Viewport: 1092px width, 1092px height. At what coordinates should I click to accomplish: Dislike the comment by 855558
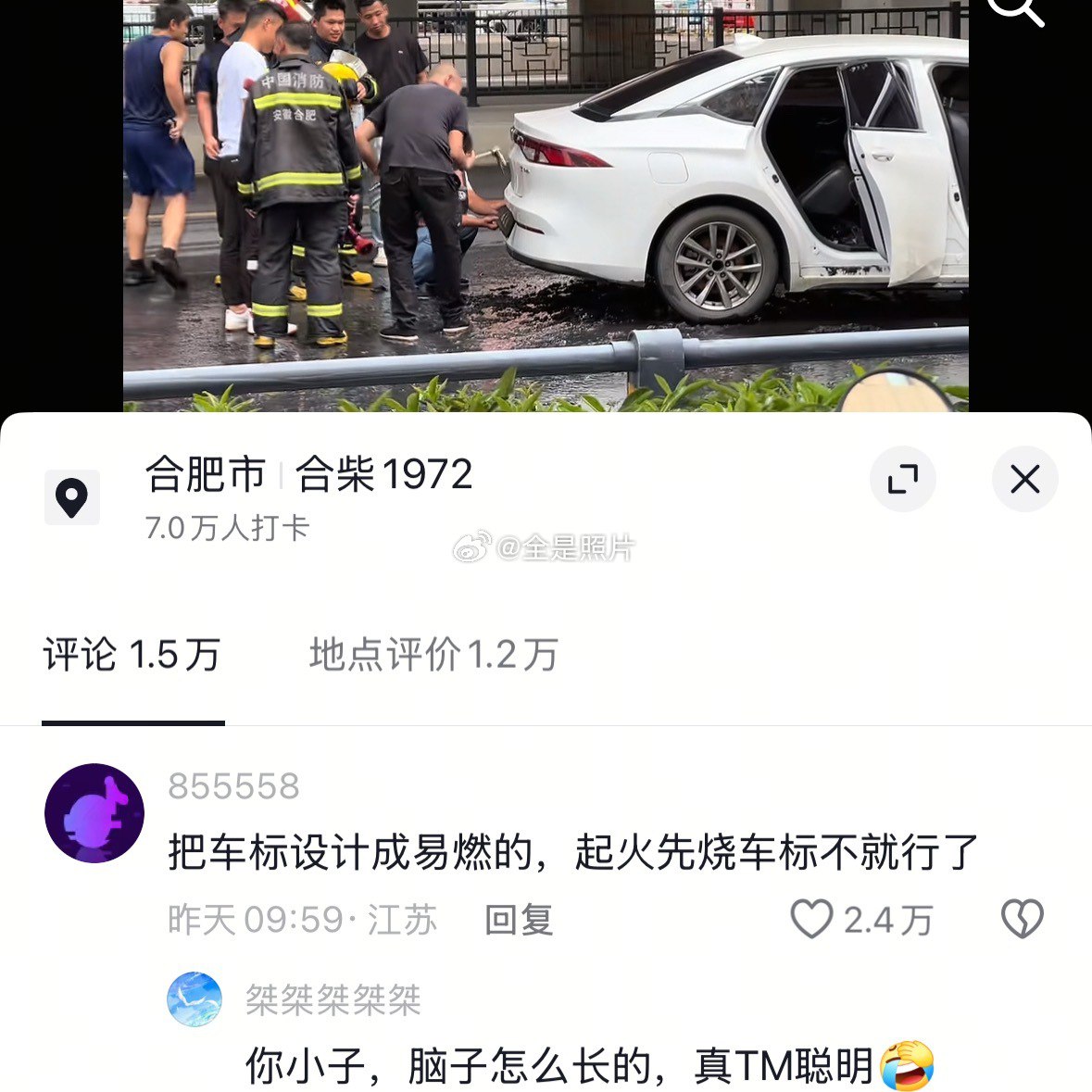pyautogui.click(x=1023, y=920)
